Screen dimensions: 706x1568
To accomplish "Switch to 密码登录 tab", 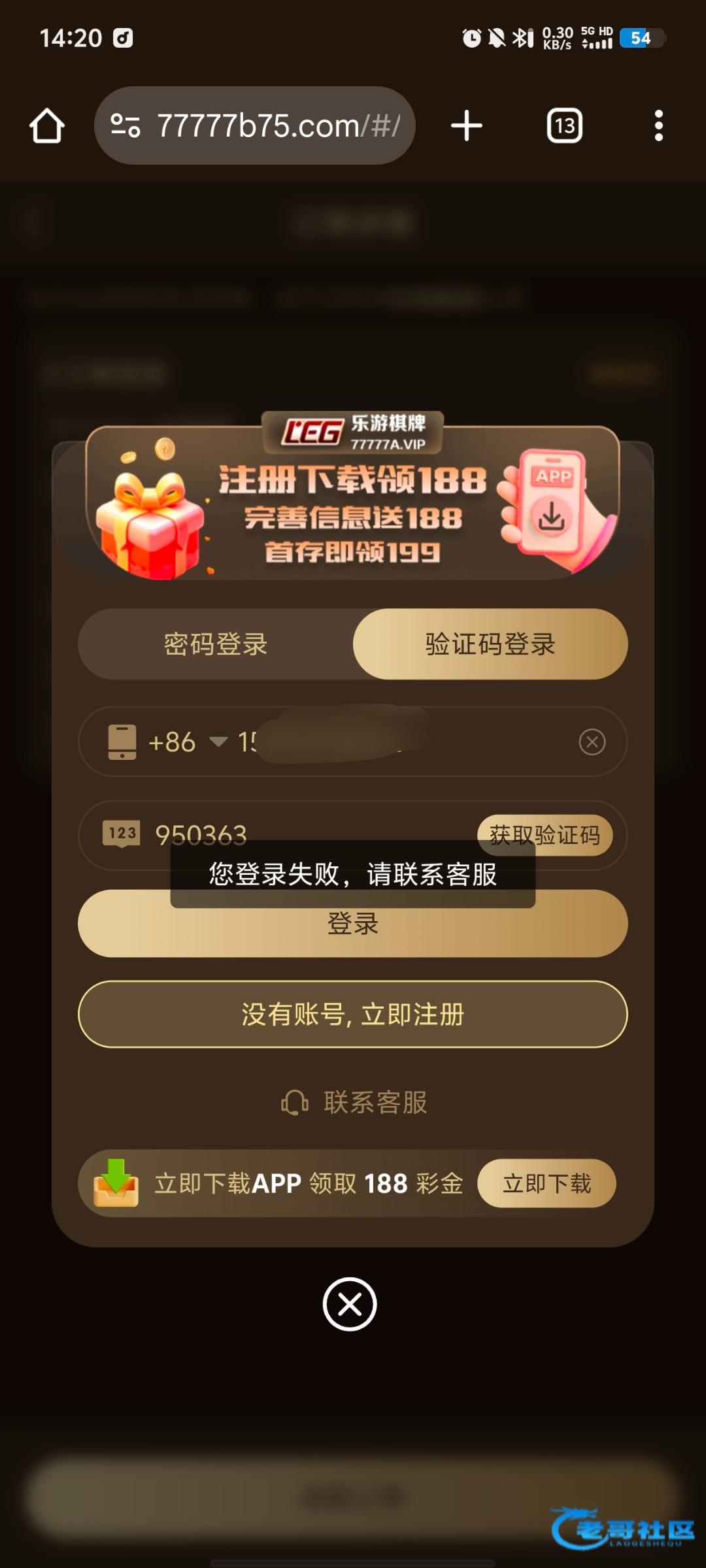I will tap(216, 644).
